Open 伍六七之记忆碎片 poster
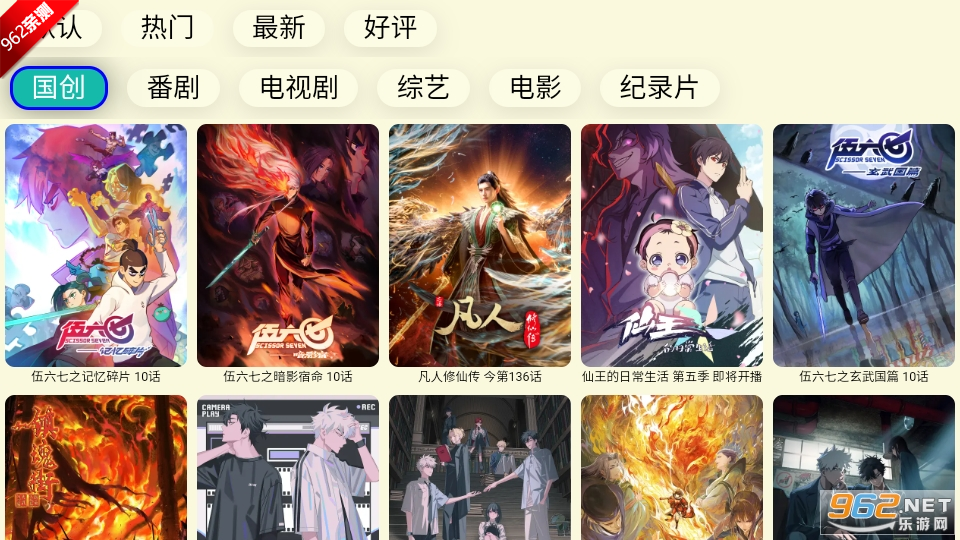Viewport: 960px width, 540px height. coord(96,245)
